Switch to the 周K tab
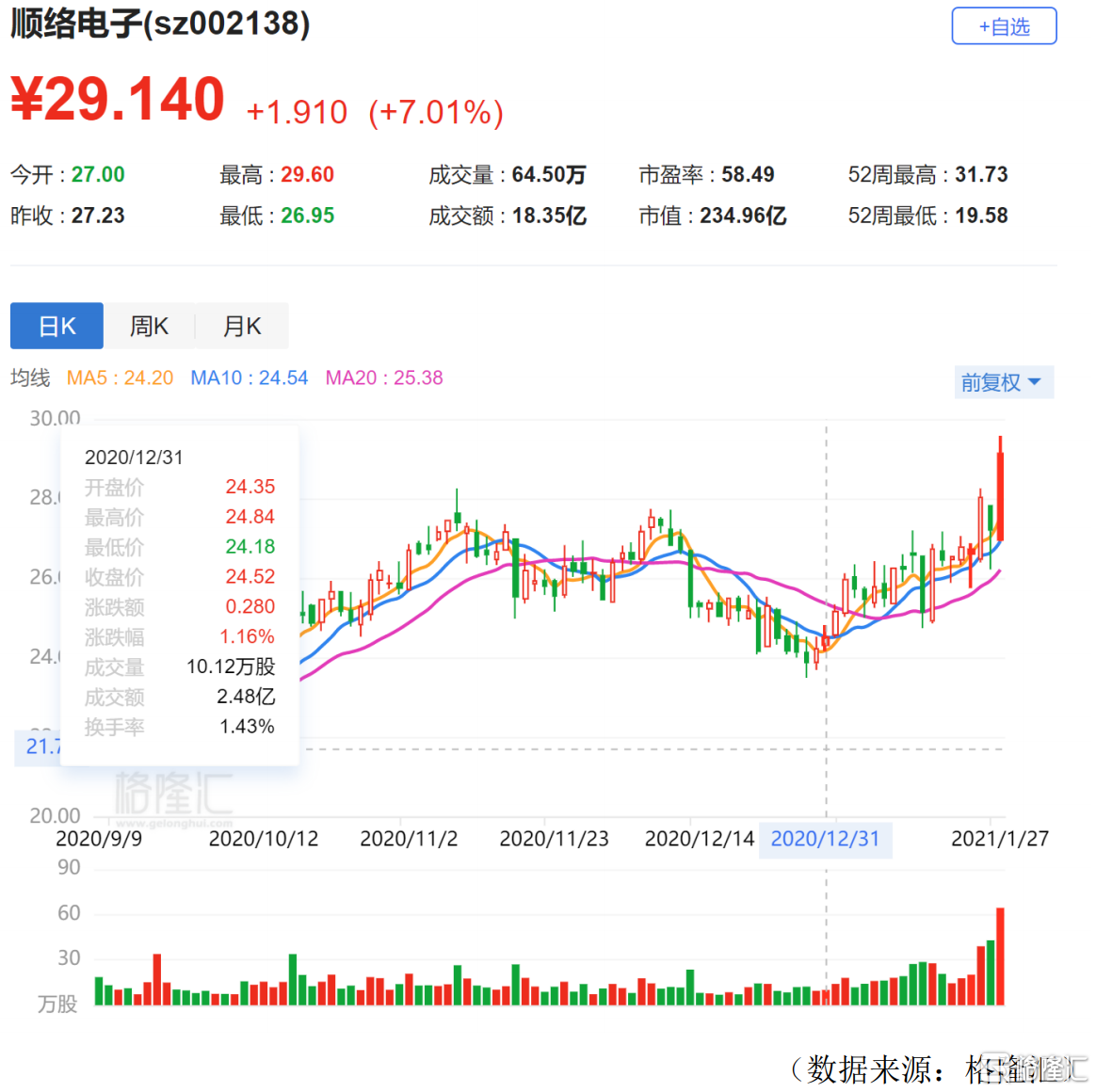This screenshot has width=1096, height=1092. pos(149,327)
